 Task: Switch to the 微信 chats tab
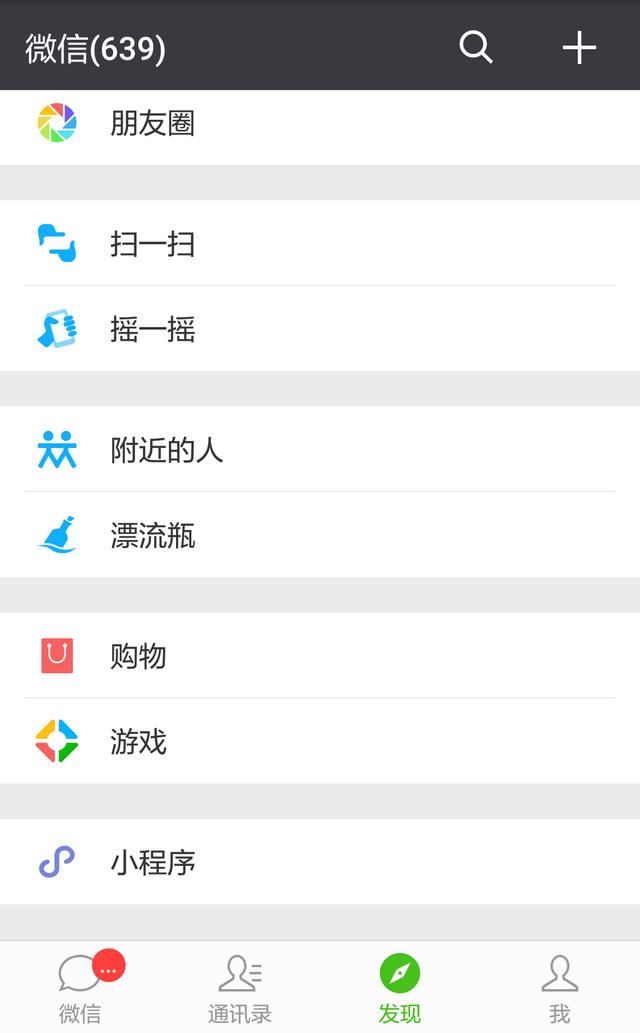coord(80,987)
